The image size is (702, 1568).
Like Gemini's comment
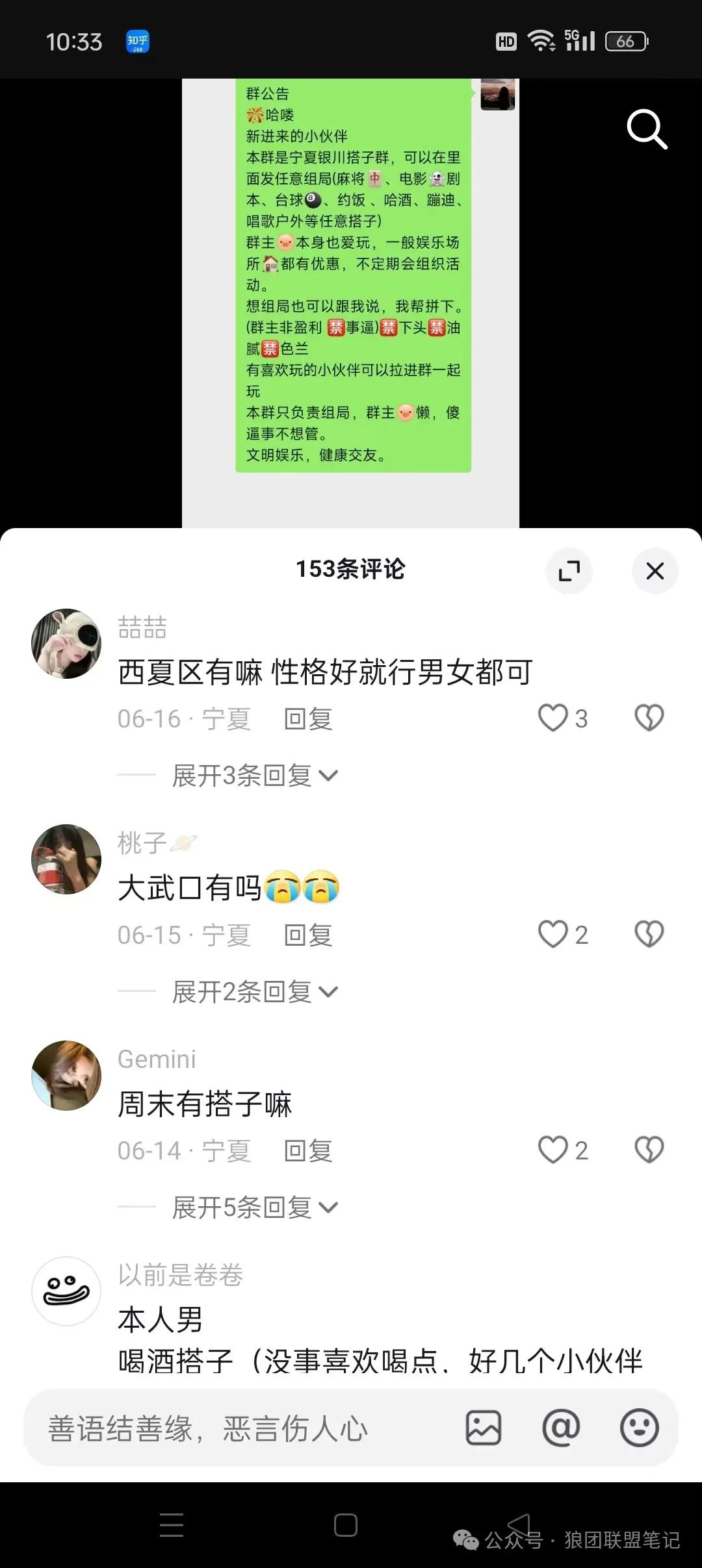coord(554,1150)
